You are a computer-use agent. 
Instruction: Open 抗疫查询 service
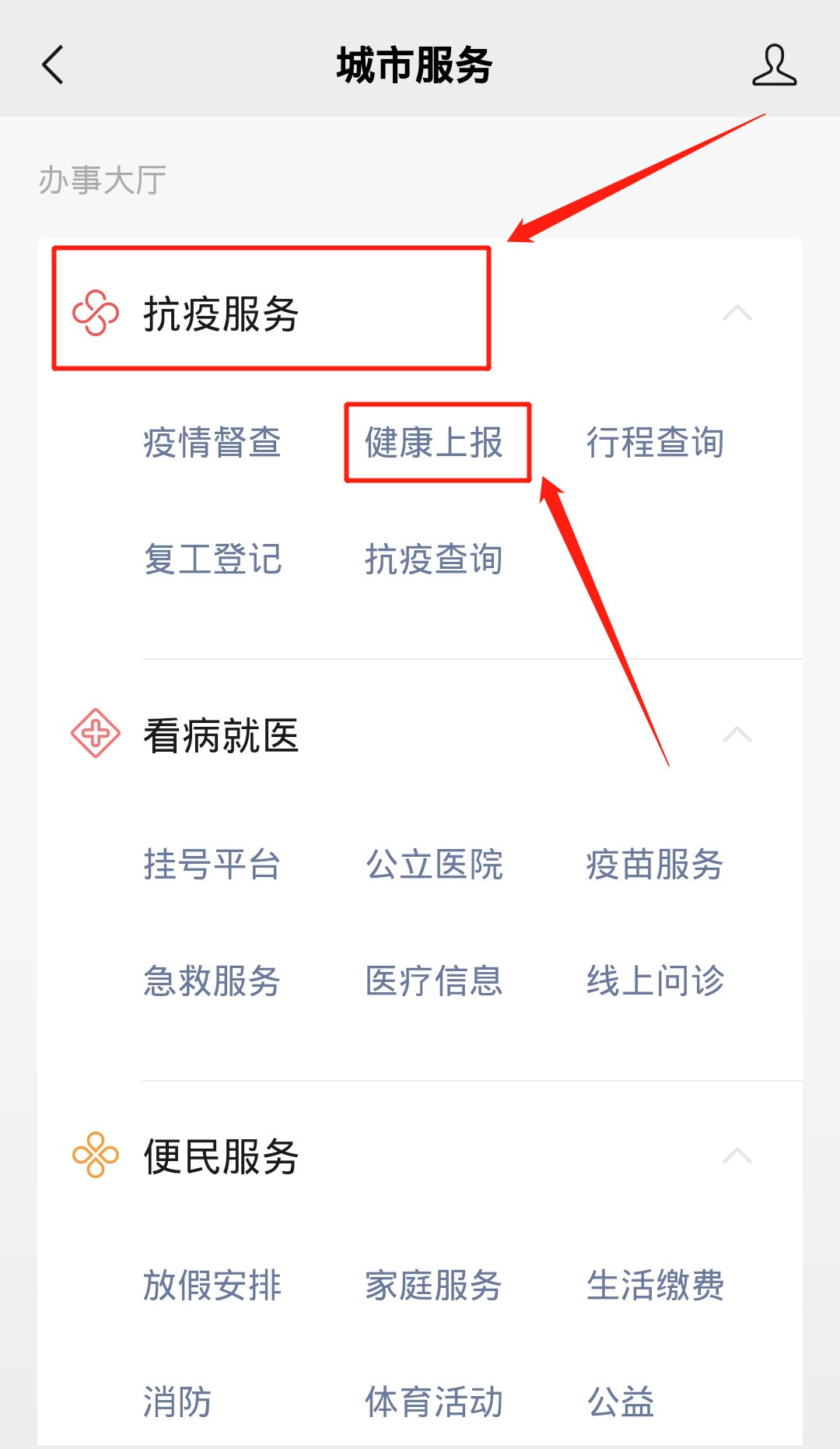pyautogui.click(x=434, y=560)
